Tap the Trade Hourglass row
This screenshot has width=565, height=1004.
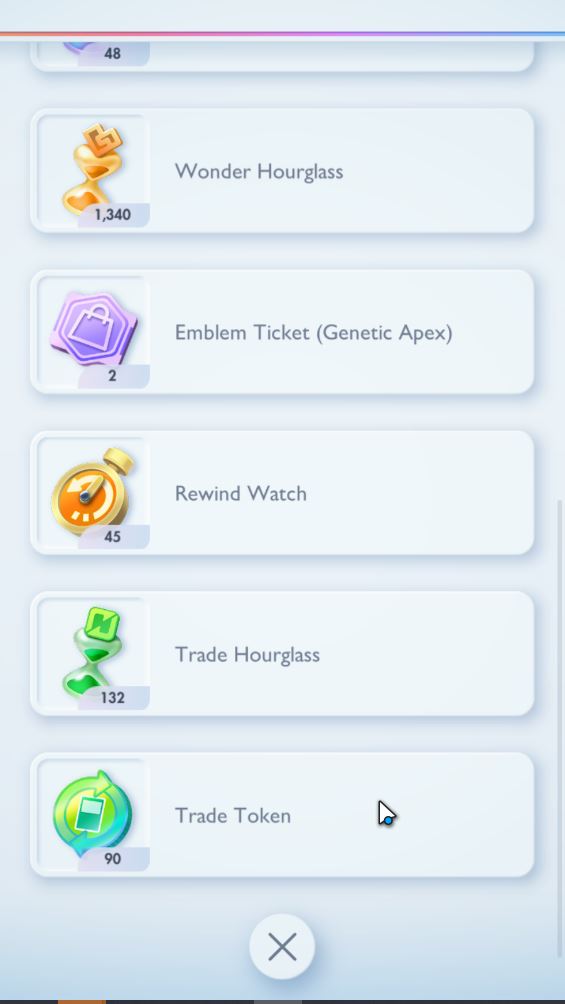tap(282, 654)
